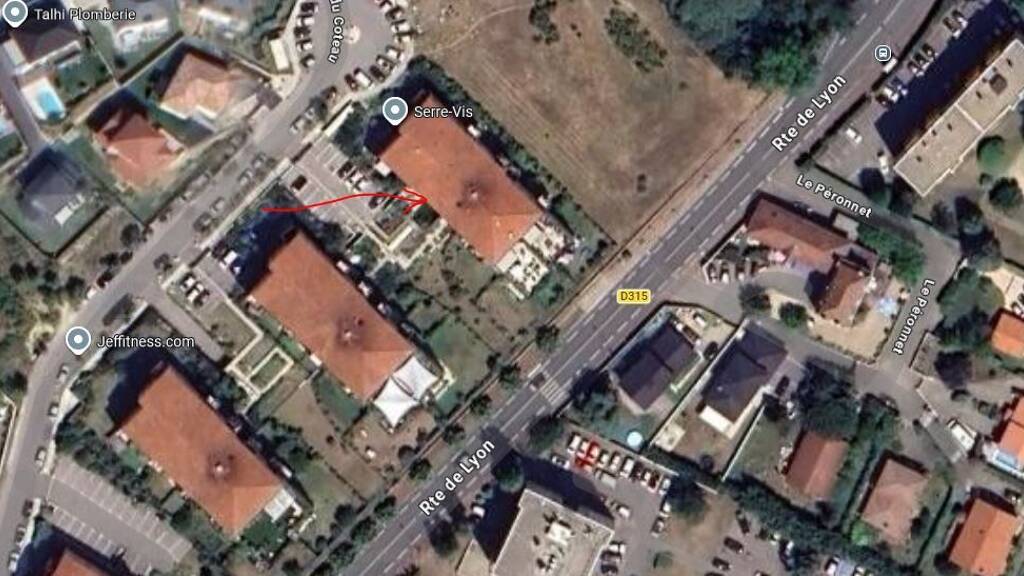The height and width of the screenshot is (576, 1024).
Task: Select the Talhi Plomberie map pin
Action: tap(16, 13)
